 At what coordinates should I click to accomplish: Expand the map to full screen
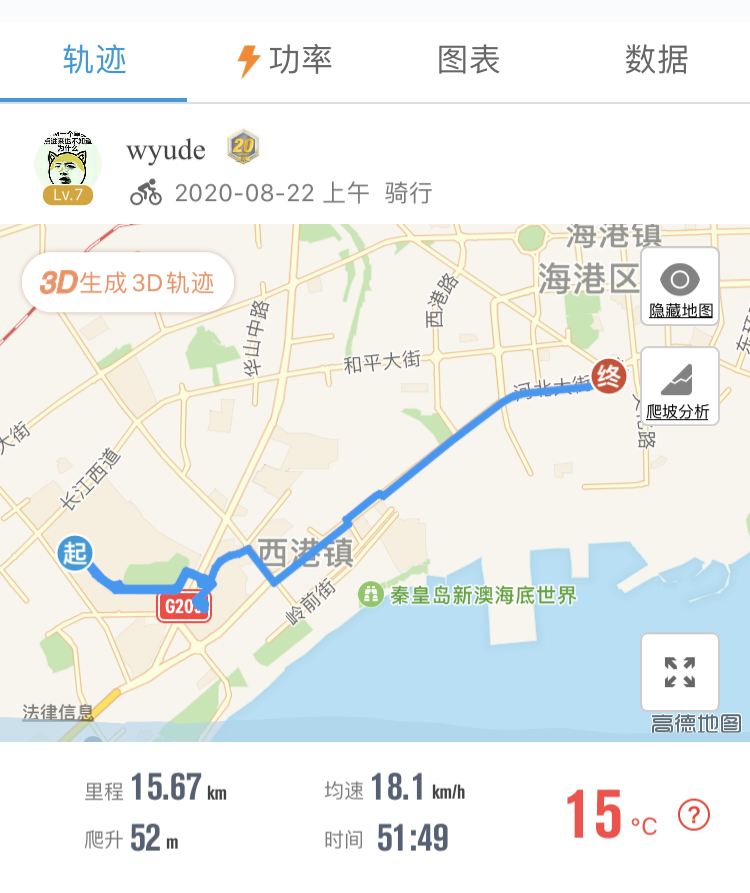pos(680,672)
